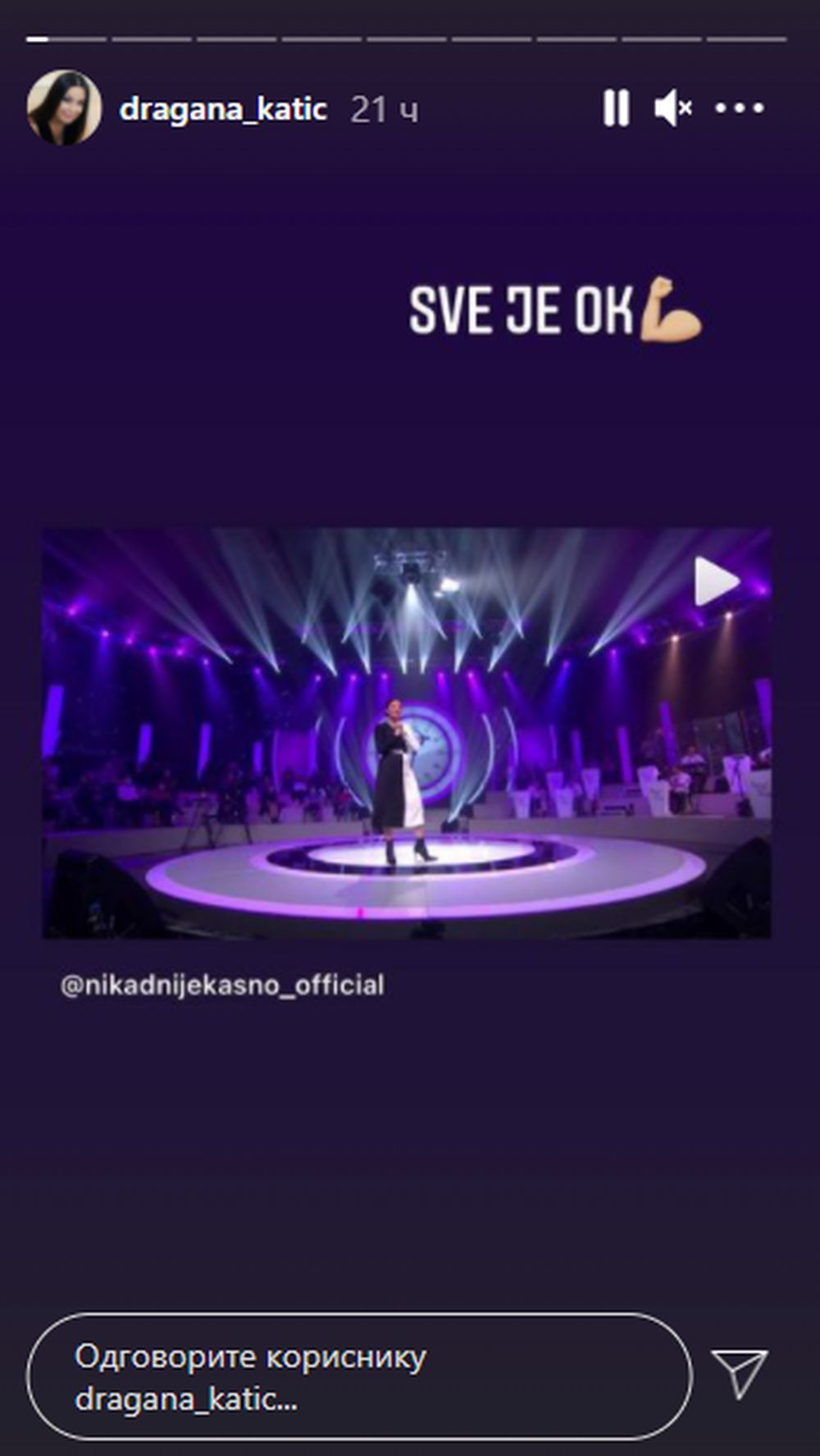
Task: Unmute the story sound
Action: click(673, 108)
